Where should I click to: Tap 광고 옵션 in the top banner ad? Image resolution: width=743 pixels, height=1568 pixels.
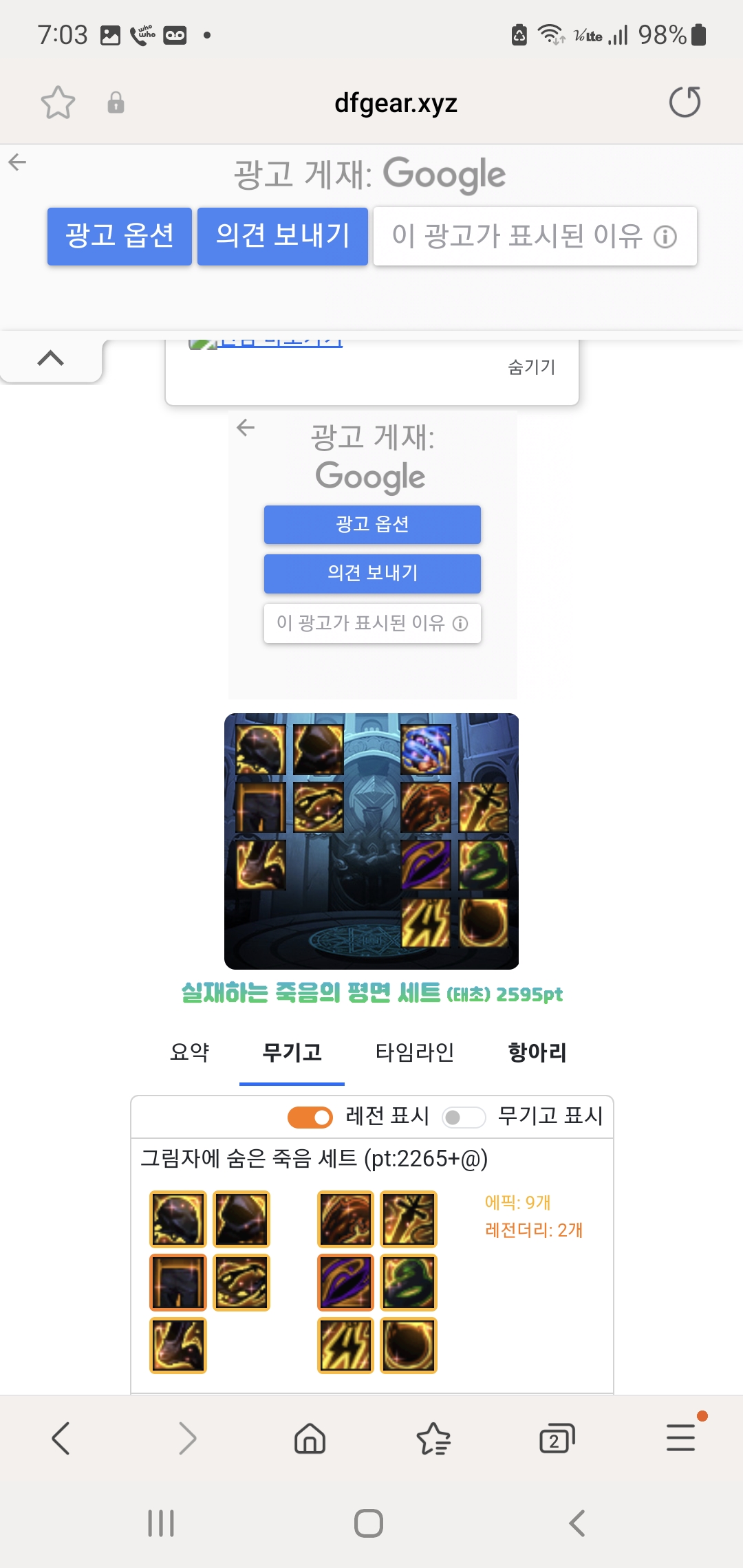(119, 236)
